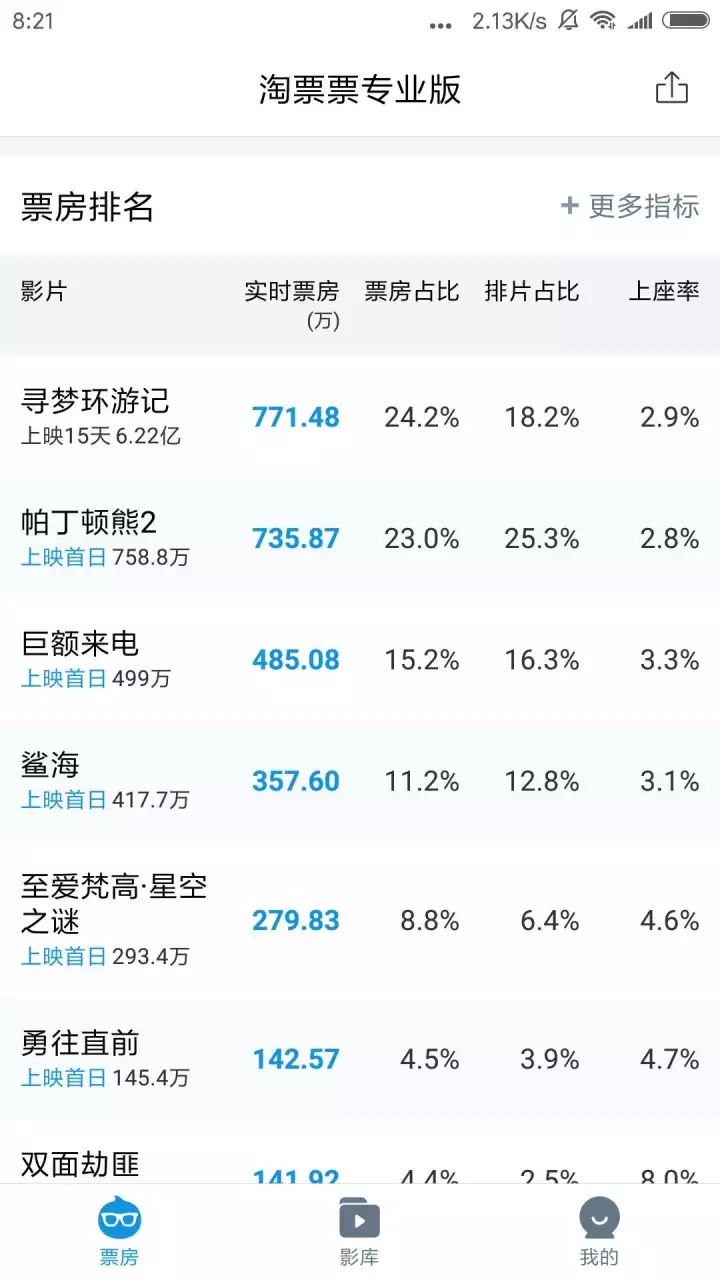
Task: Tap 更多指标 to add more metrics
Action: pyautogui.click(x=630, y=206)
